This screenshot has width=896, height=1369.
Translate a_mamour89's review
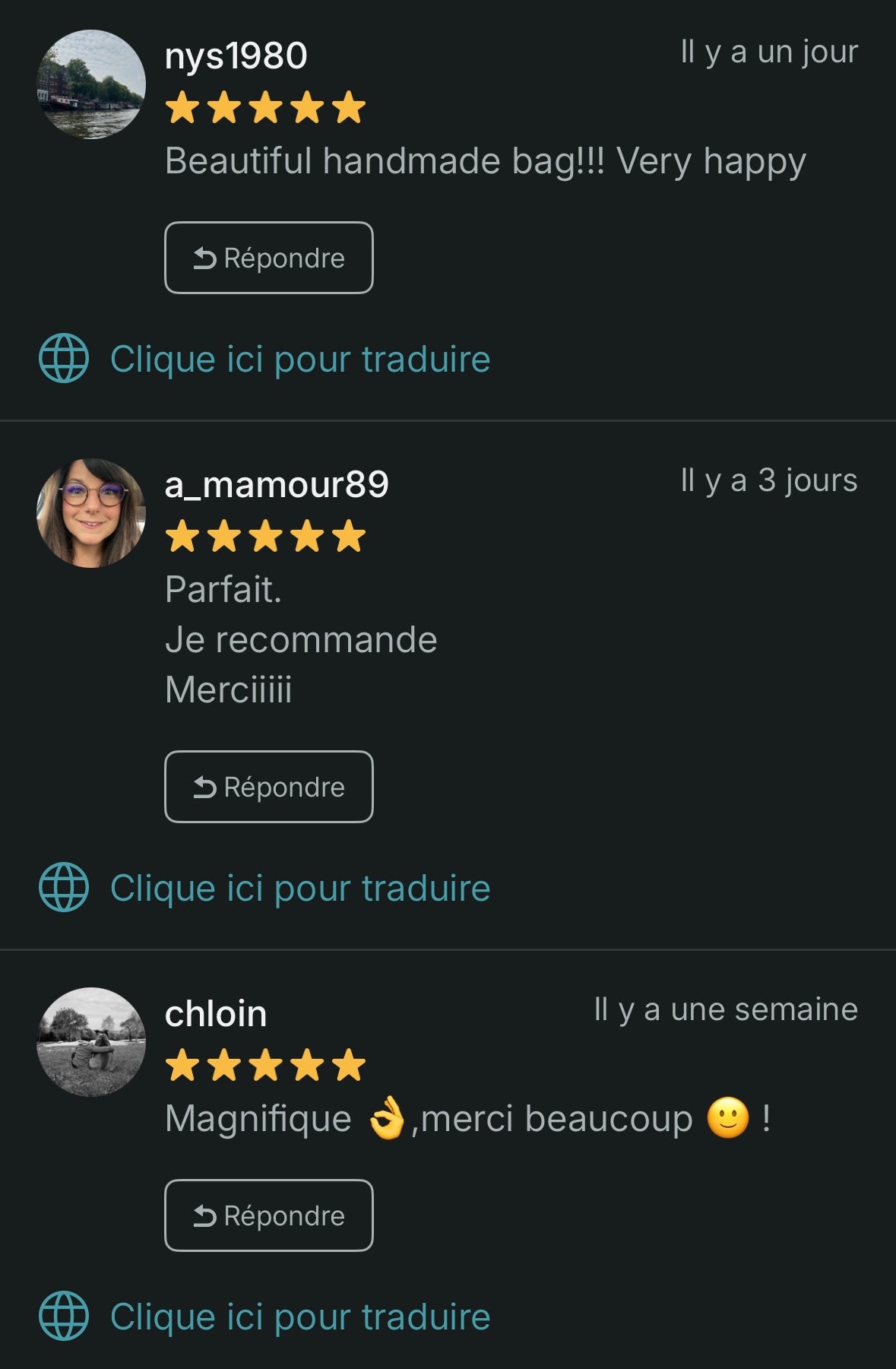(x=299, y=888)
